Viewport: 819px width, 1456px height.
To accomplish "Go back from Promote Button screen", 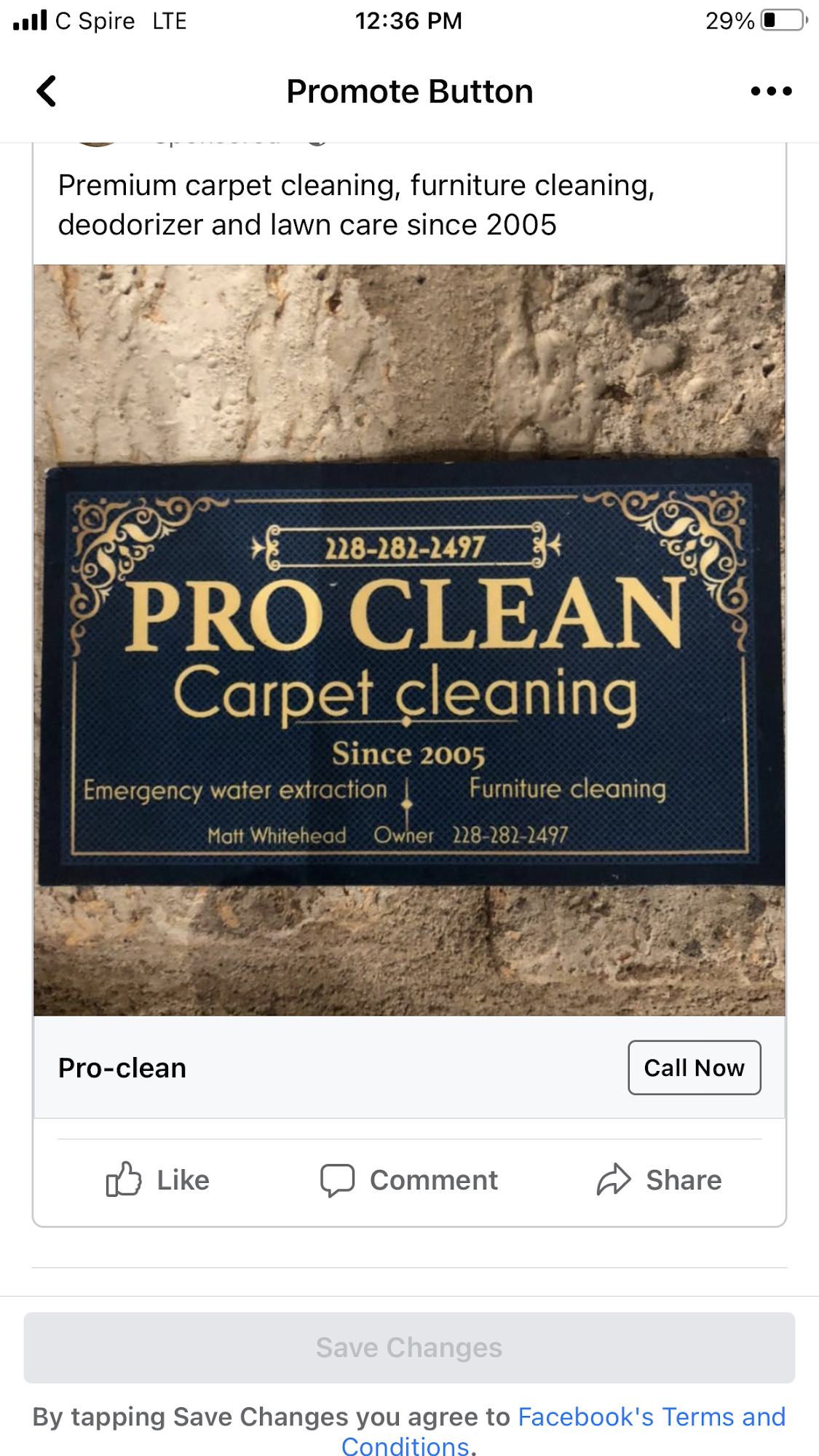I will (x=47, y=91).
